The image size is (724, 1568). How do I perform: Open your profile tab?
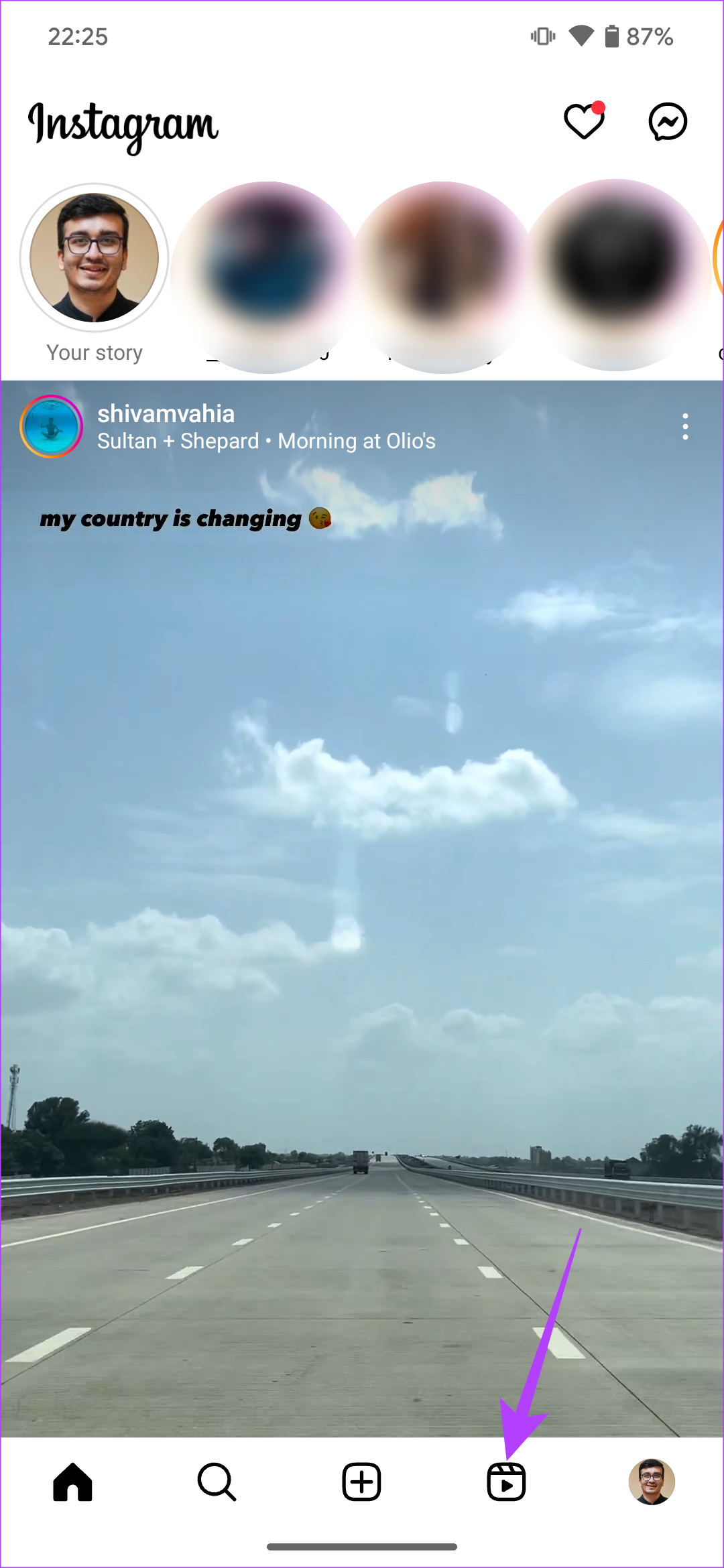point(652,1482)
